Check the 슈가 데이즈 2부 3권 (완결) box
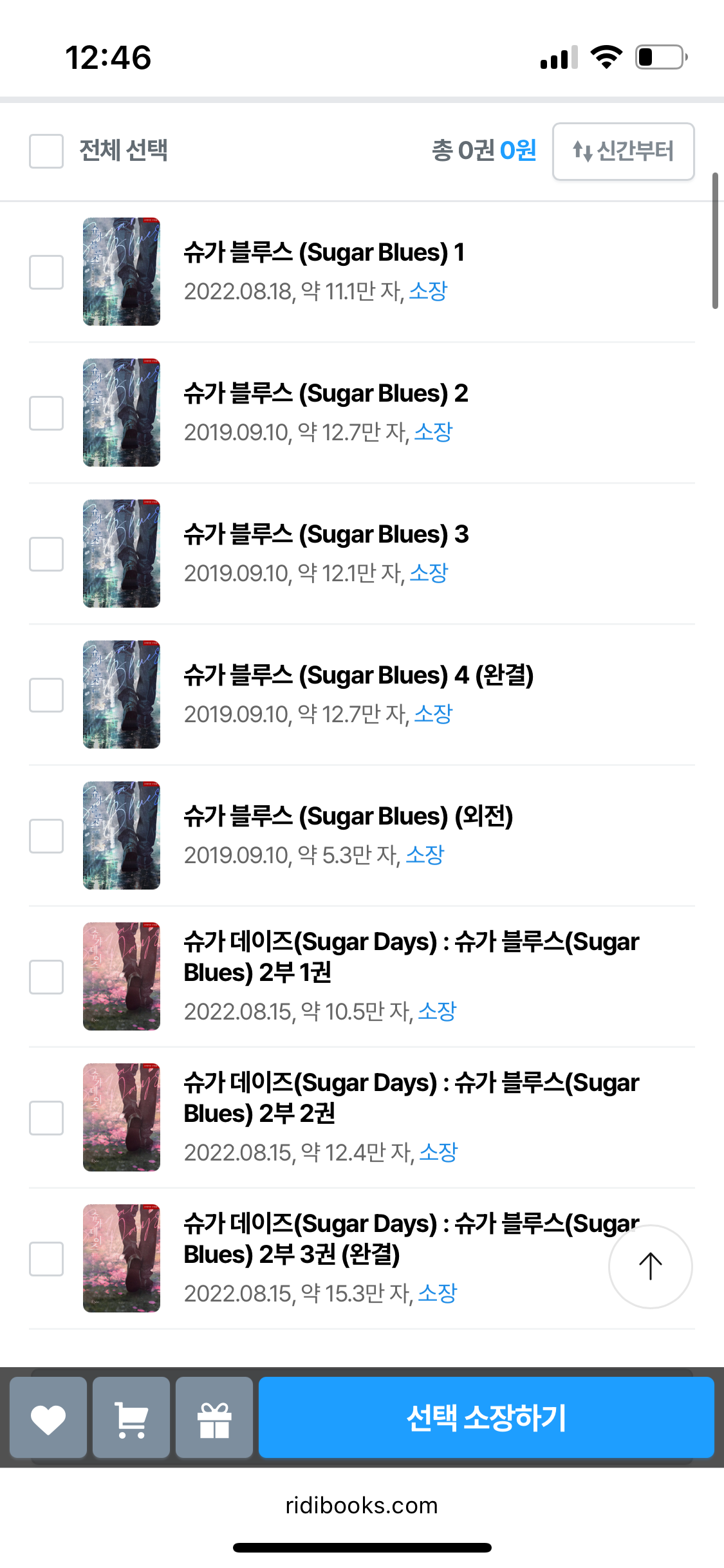This screenshot has width=724, height=1568. (x=46, y=1259)
